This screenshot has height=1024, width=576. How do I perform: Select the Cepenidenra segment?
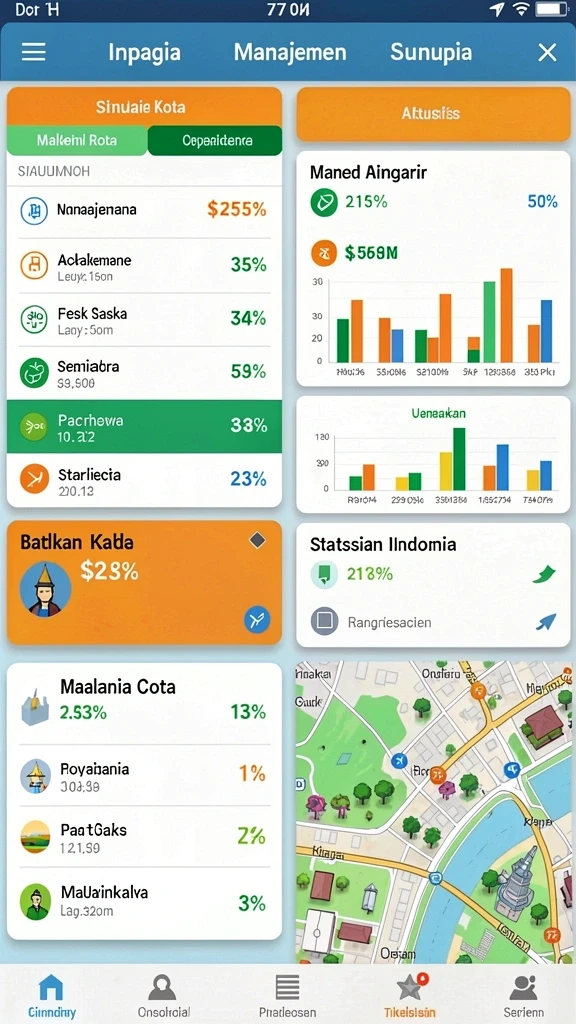pyautogui.click(x=215, y=140)
